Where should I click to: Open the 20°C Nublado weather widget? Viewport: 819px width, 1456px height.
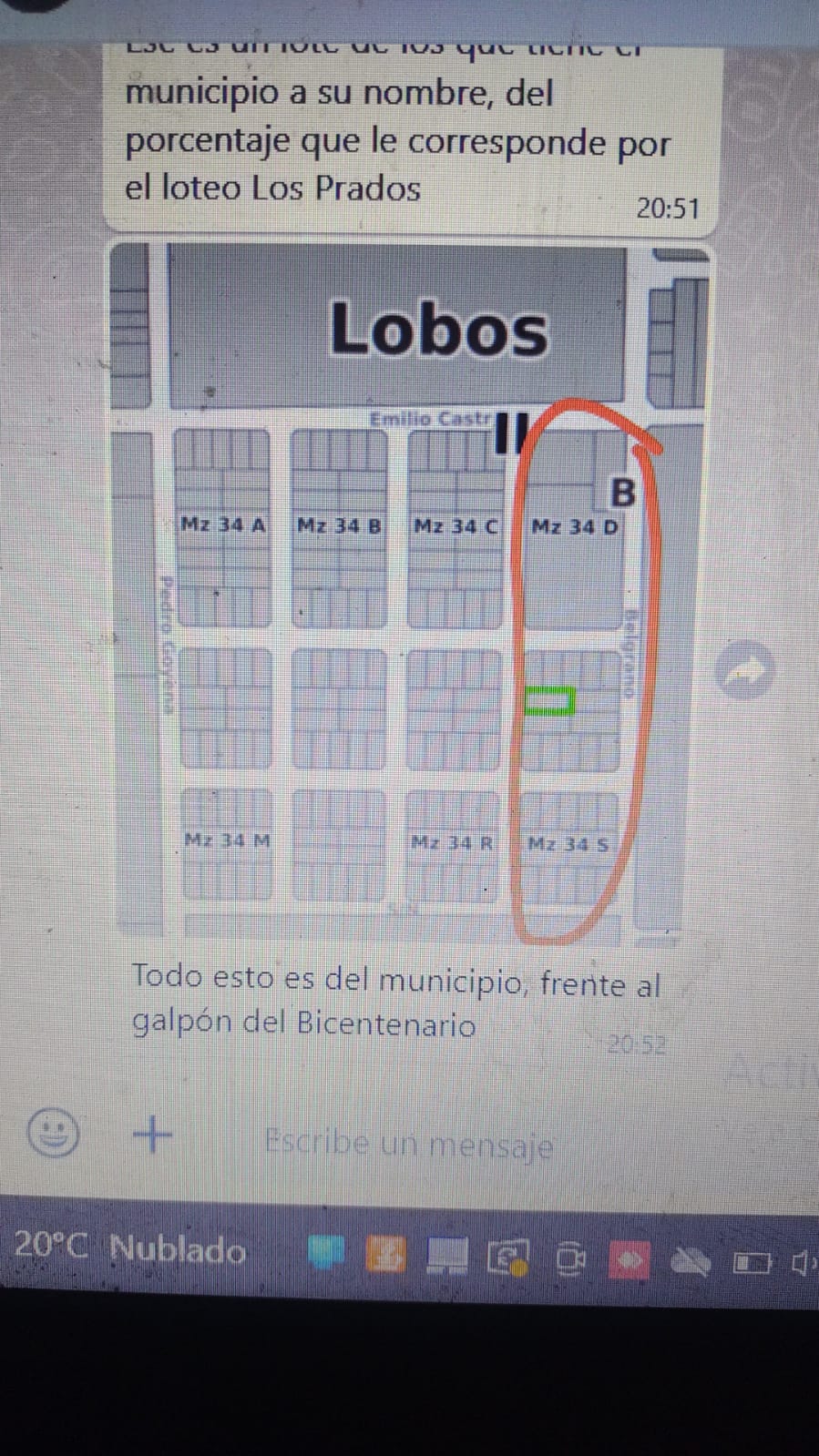130,1248
